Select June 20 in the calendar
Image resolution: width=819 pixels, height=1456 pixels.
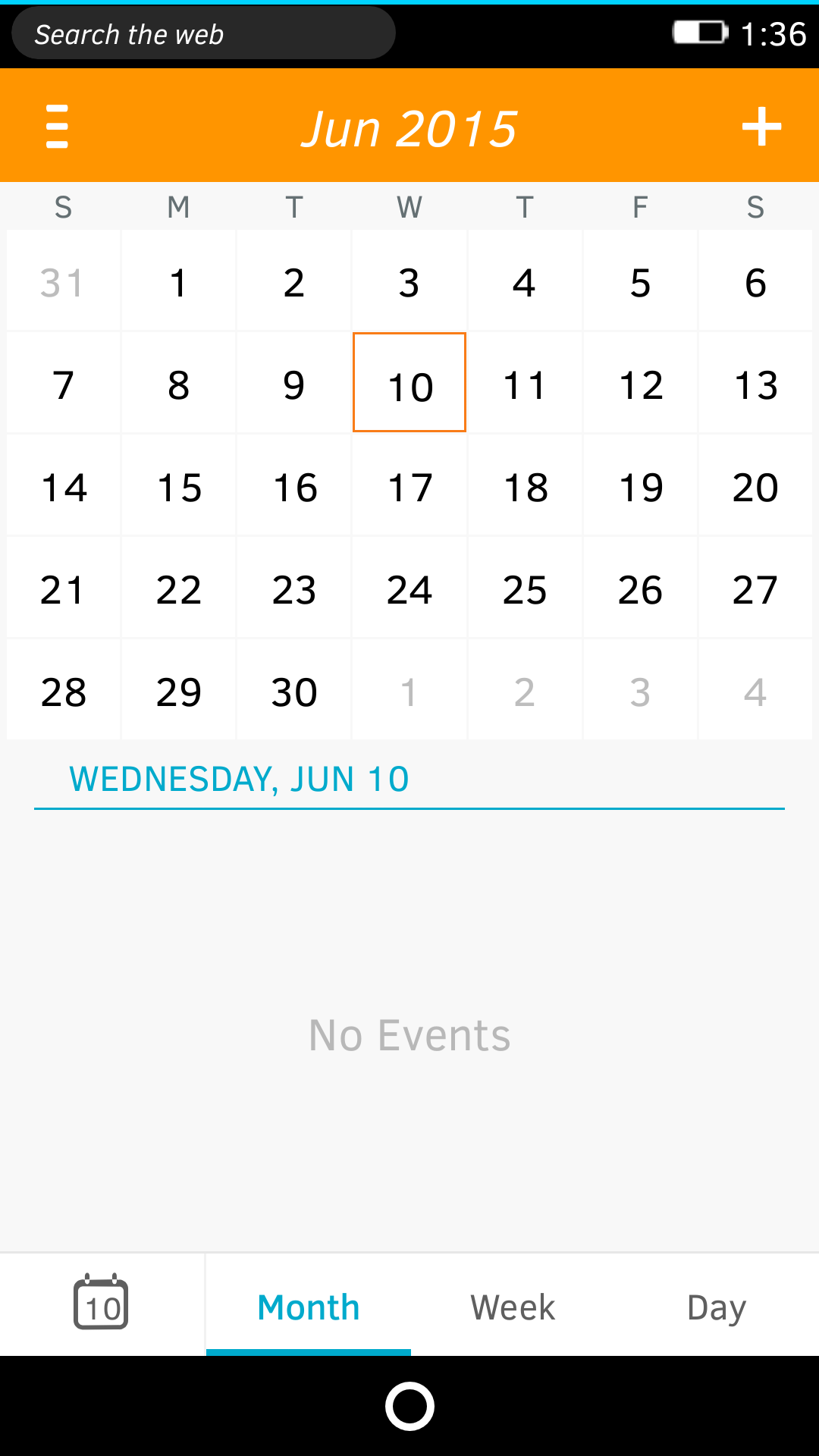coord(755,487)
